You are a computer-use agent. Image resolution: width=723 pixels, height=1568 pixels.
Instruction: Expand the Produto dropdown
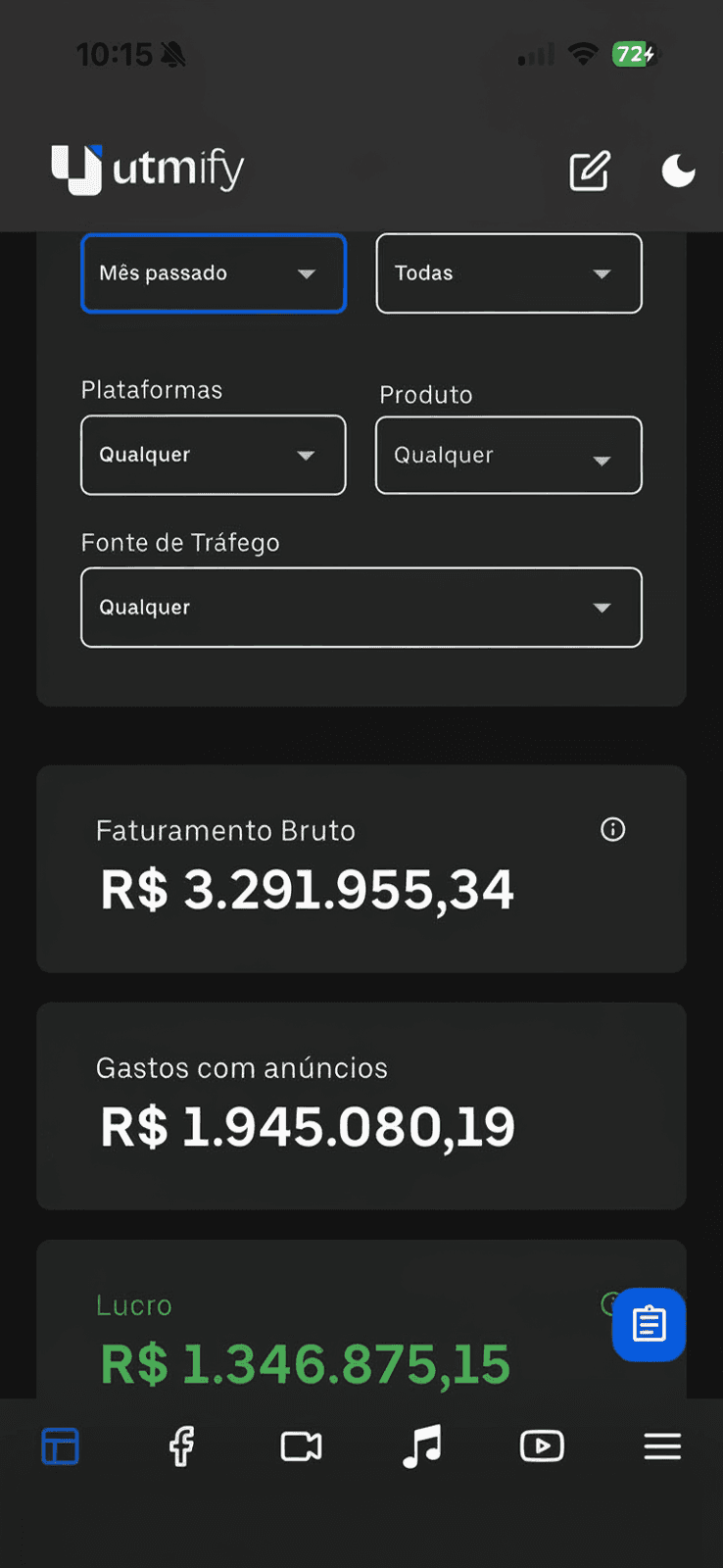pos(508,456)
